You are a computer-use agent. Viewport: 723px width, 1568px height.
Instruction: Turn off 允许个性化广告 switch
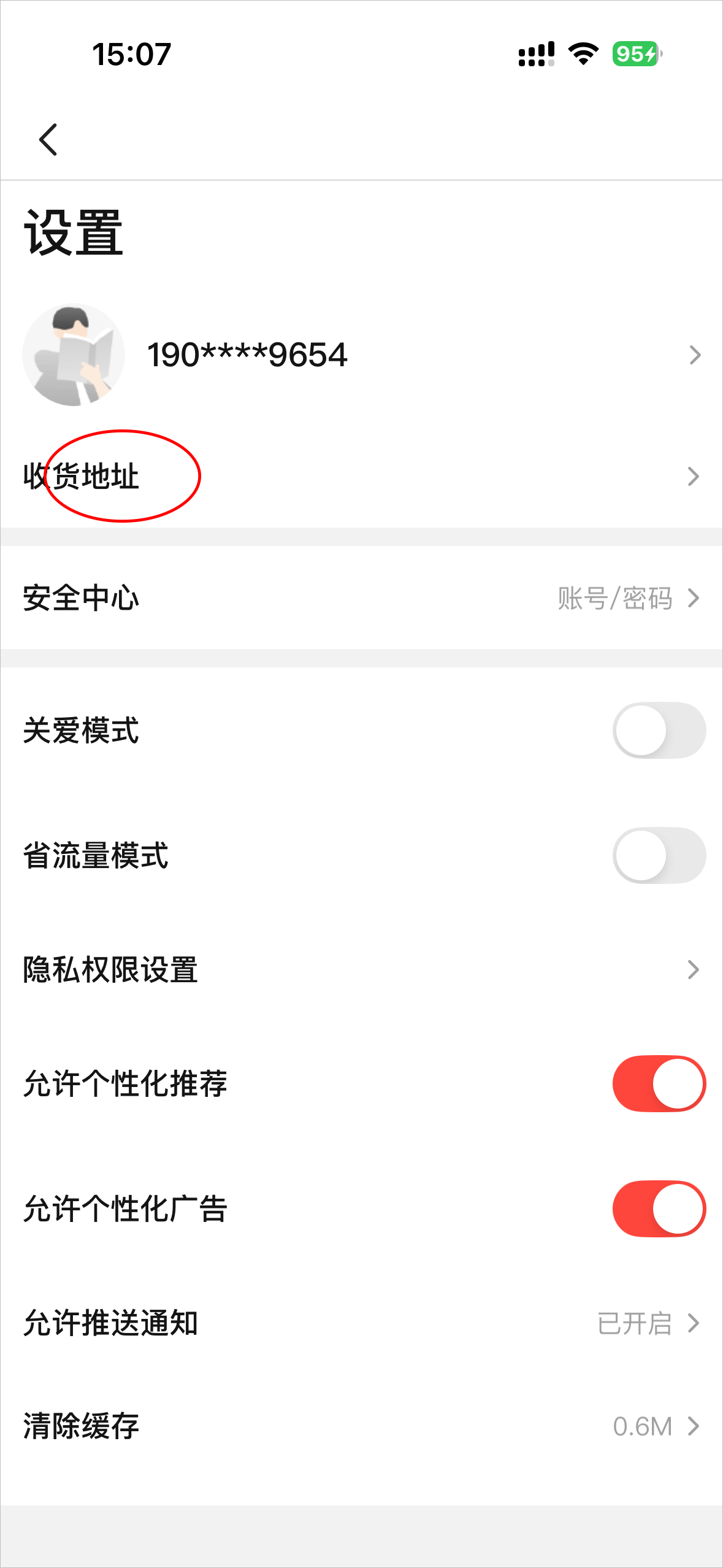(659, 1209)
